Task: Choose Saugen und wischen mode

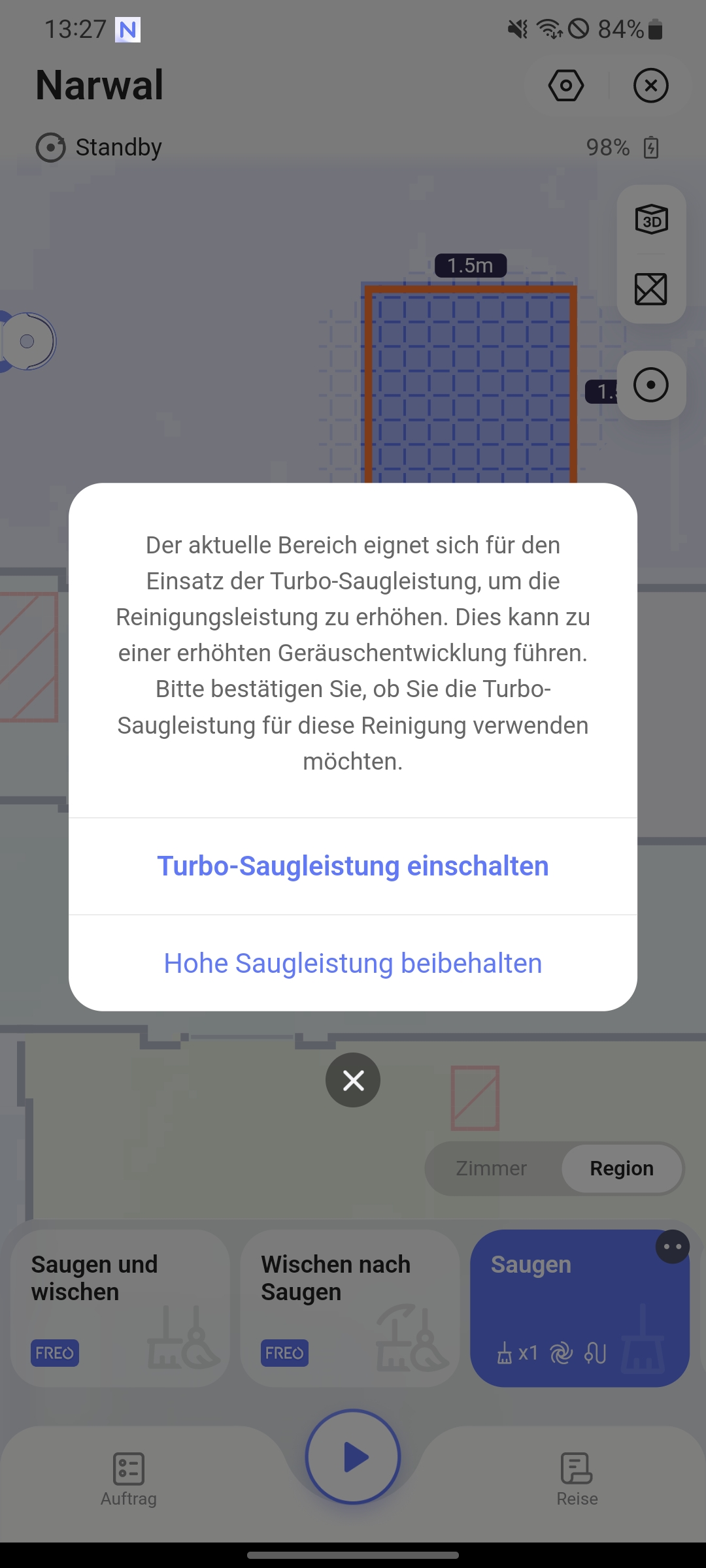Action: coord(120,1308)
